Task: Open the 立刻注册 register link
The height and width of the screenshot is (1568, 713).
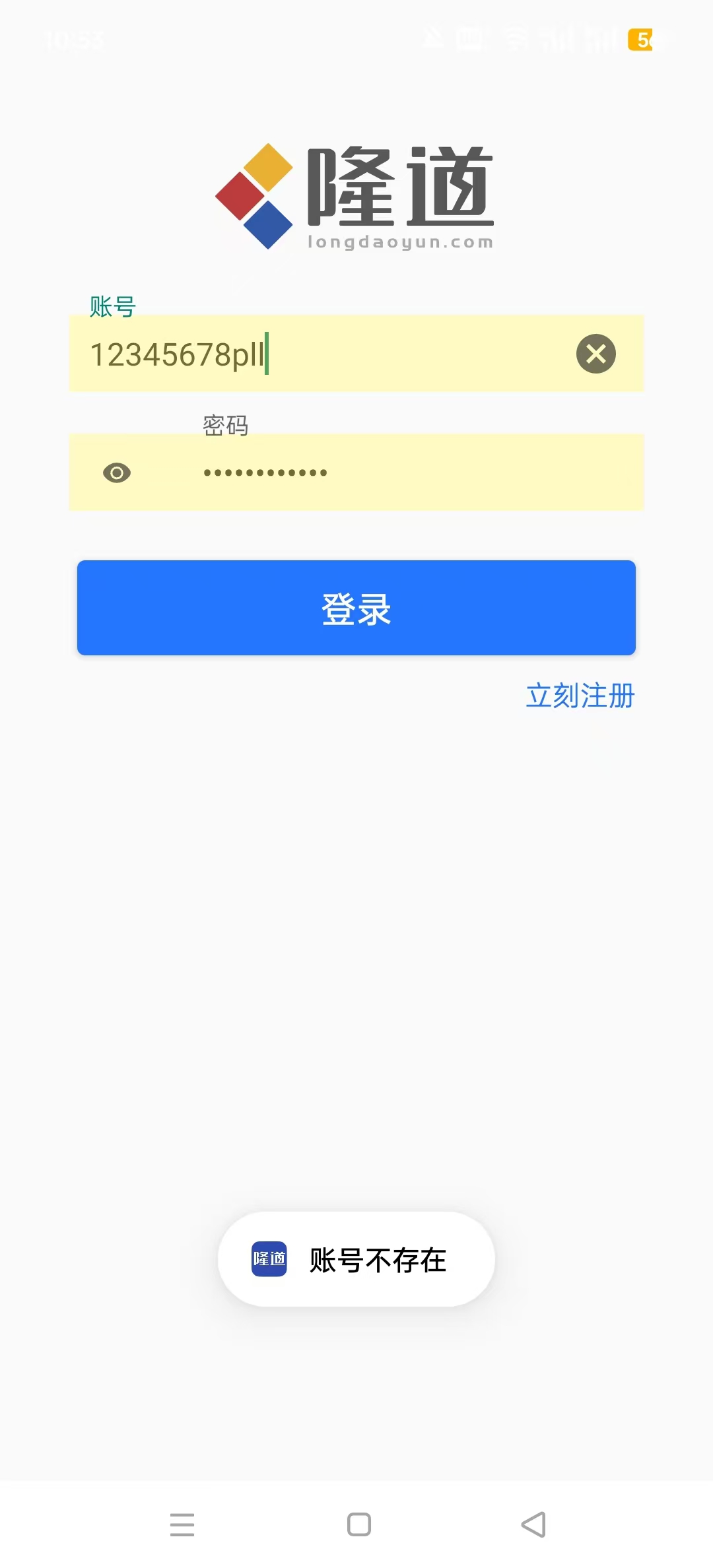Action: [x=580, y=696]
